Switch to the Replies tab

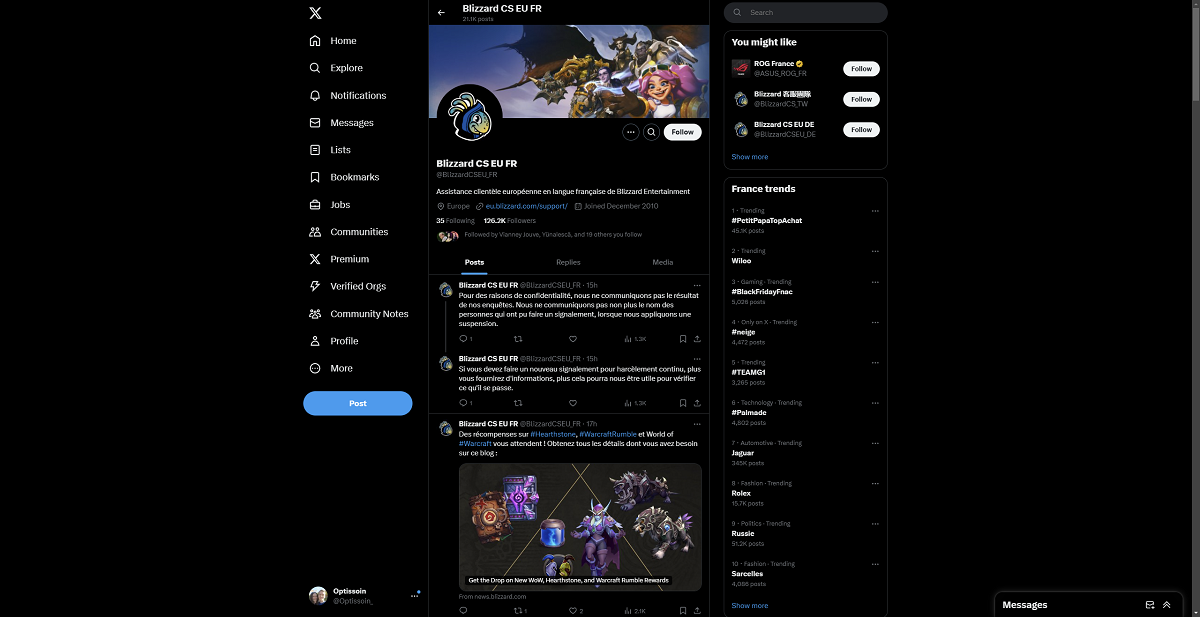pos(568,262)
